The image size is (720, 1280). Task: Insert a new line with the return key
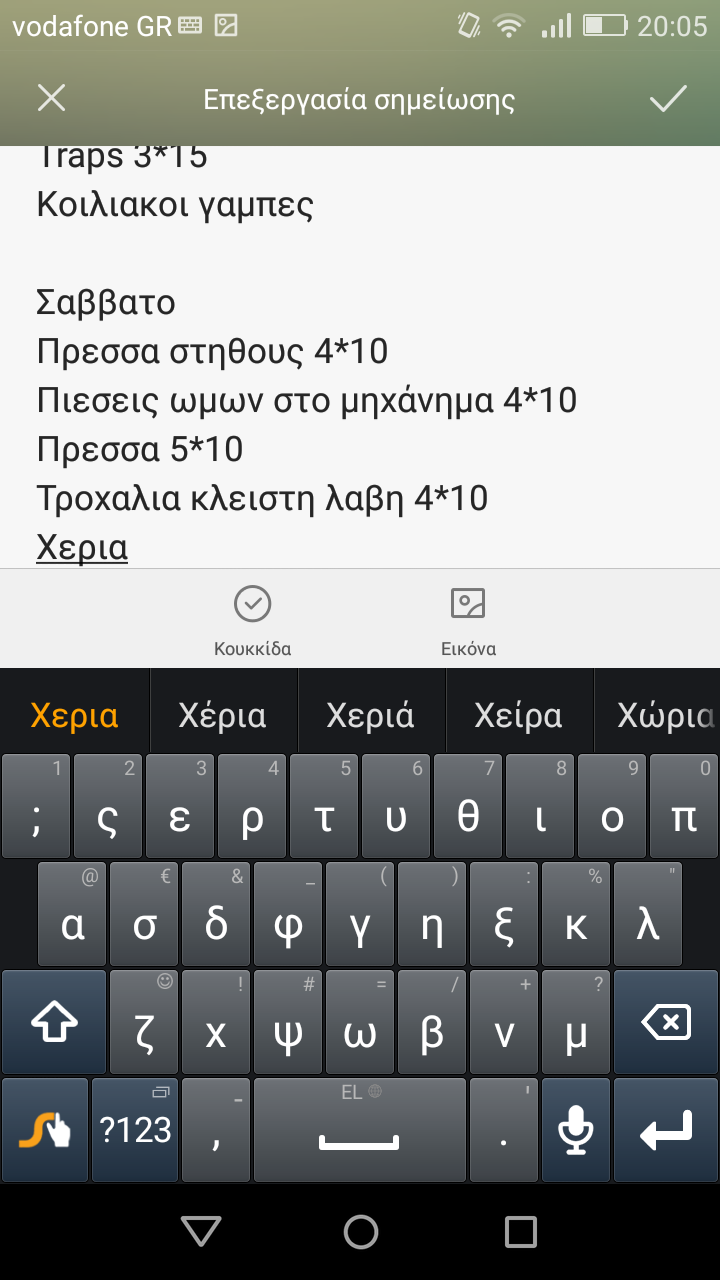pos(666,1130)
